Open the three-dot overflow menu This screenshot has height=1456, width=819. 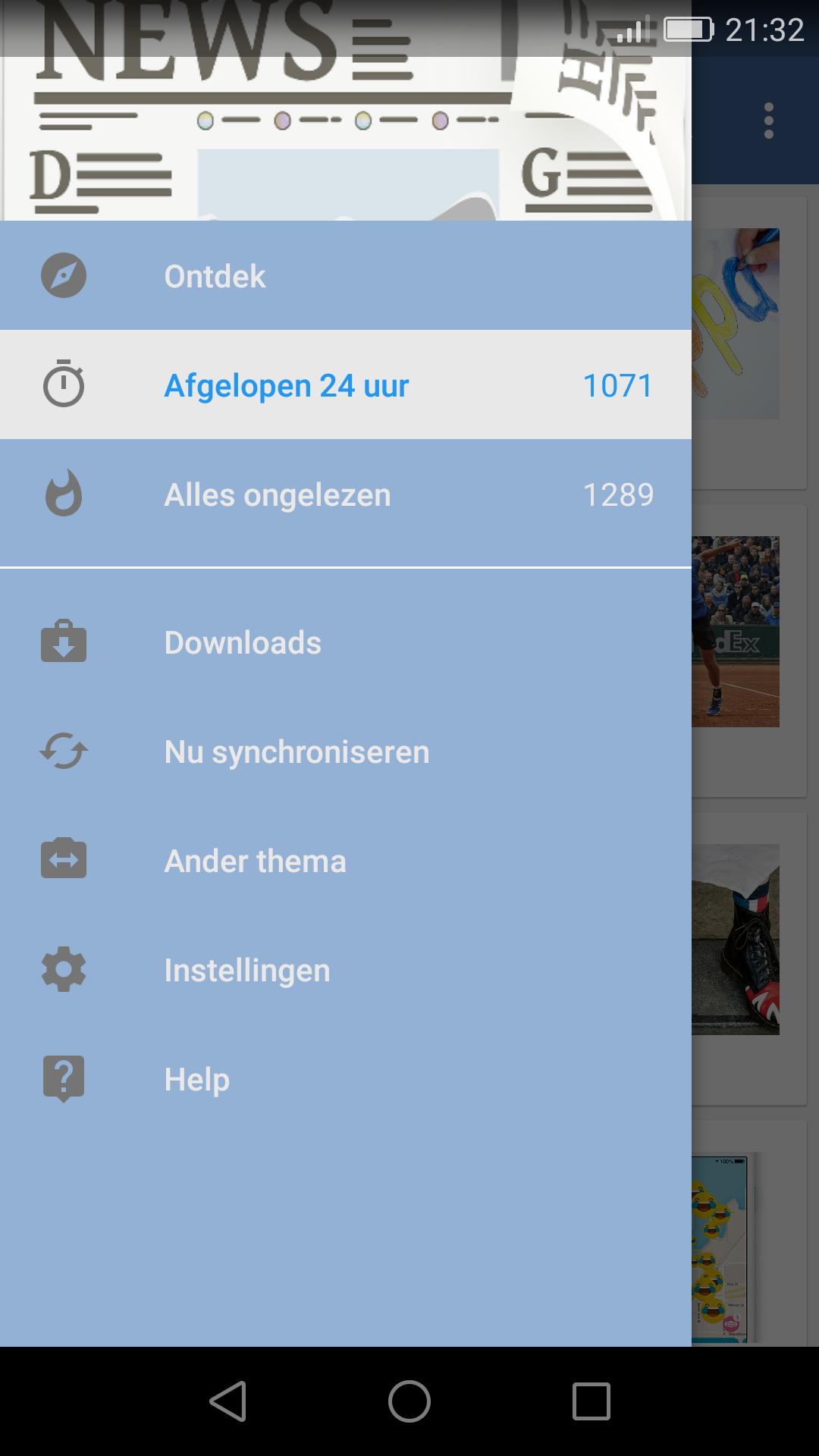(x=769, y=121)
